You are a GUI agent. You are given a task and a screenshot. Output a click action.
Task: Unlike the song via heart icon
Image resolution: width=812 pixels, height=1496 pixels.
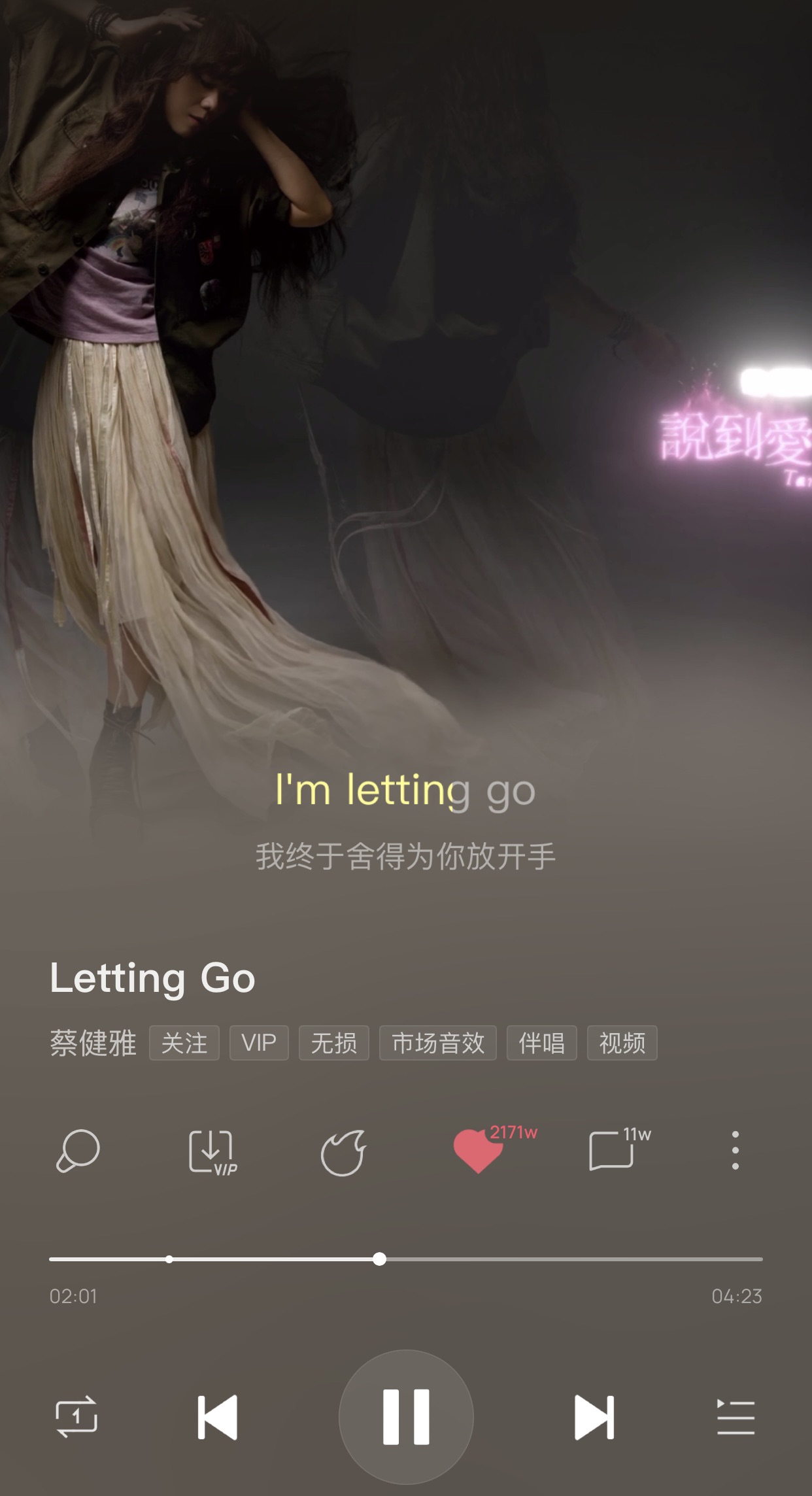coord(478,1151)
